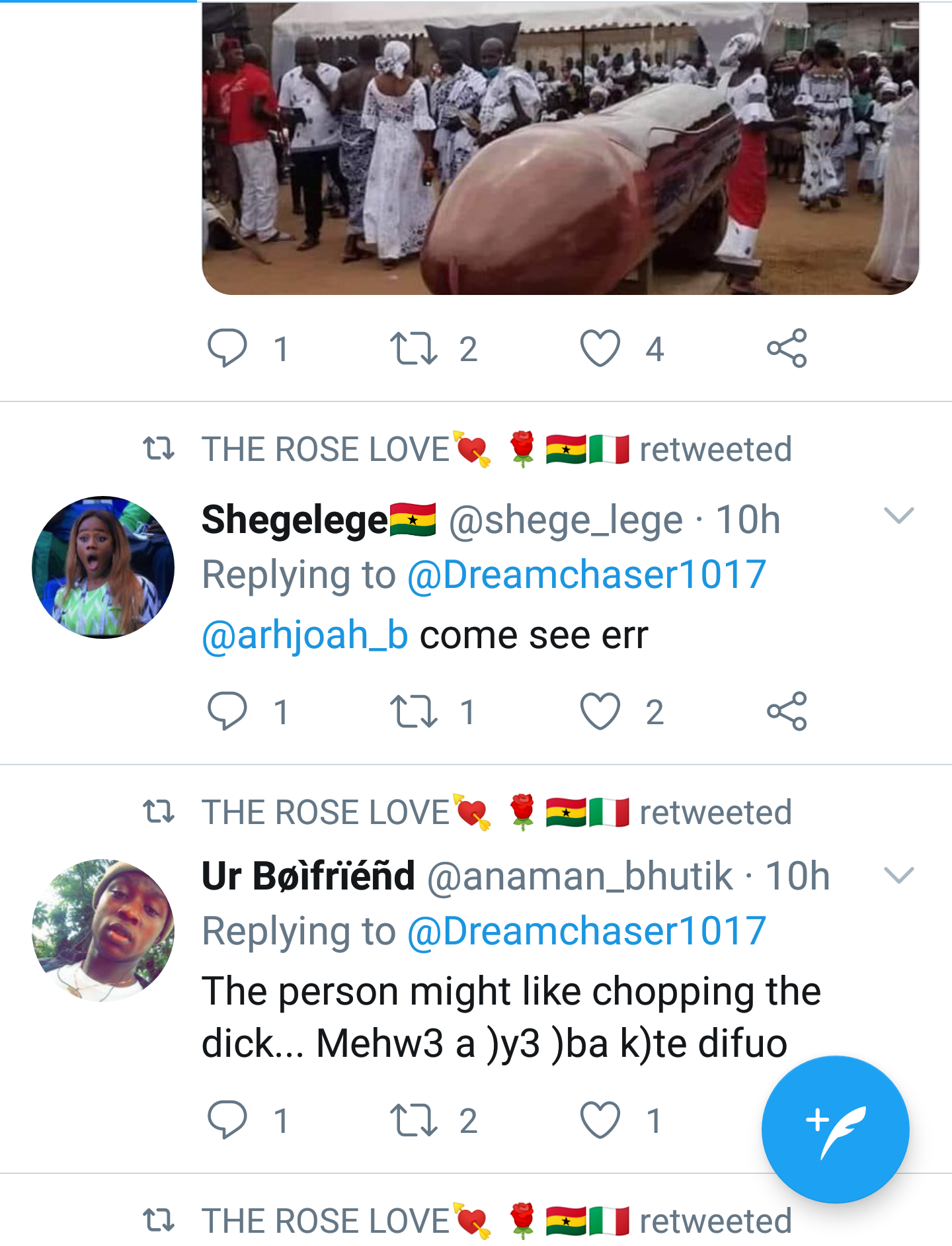Like Ur Bøìfrïéñd's tweet
The image size is (952, 1246).
pyautogui.click(x=600, y=1120)
